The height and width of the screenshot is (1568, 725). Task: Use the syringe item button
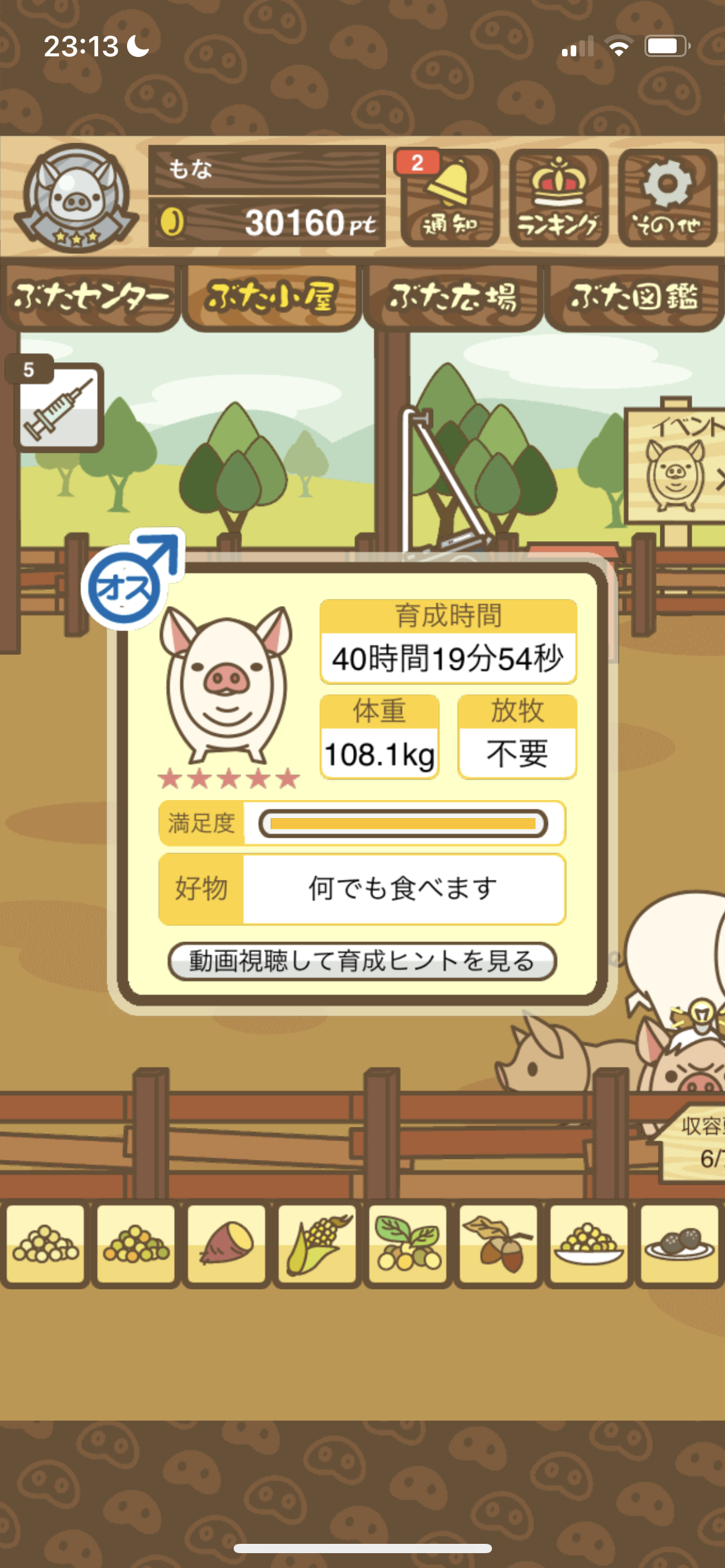pos(59,406)
